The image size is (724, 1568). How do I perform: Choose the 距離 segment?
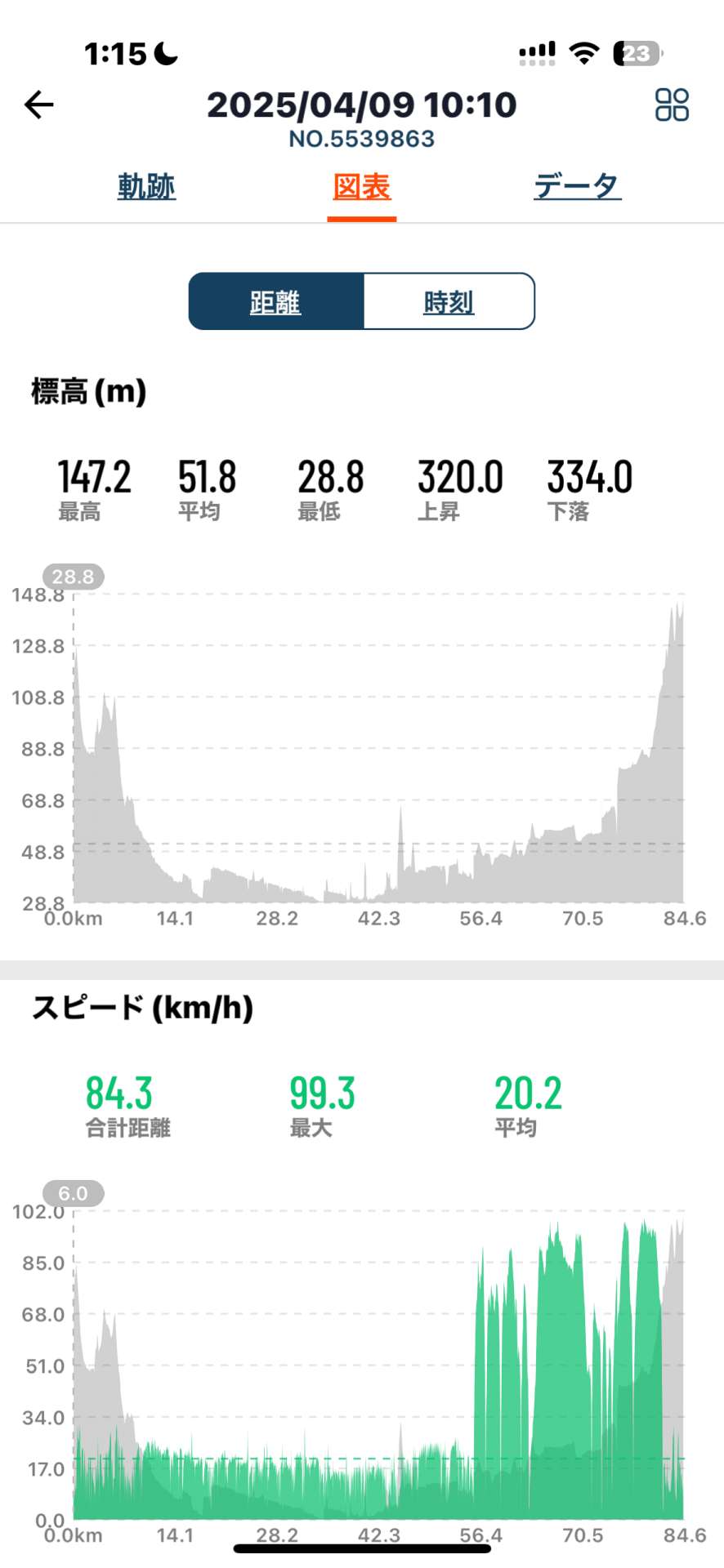click(275, 302)
